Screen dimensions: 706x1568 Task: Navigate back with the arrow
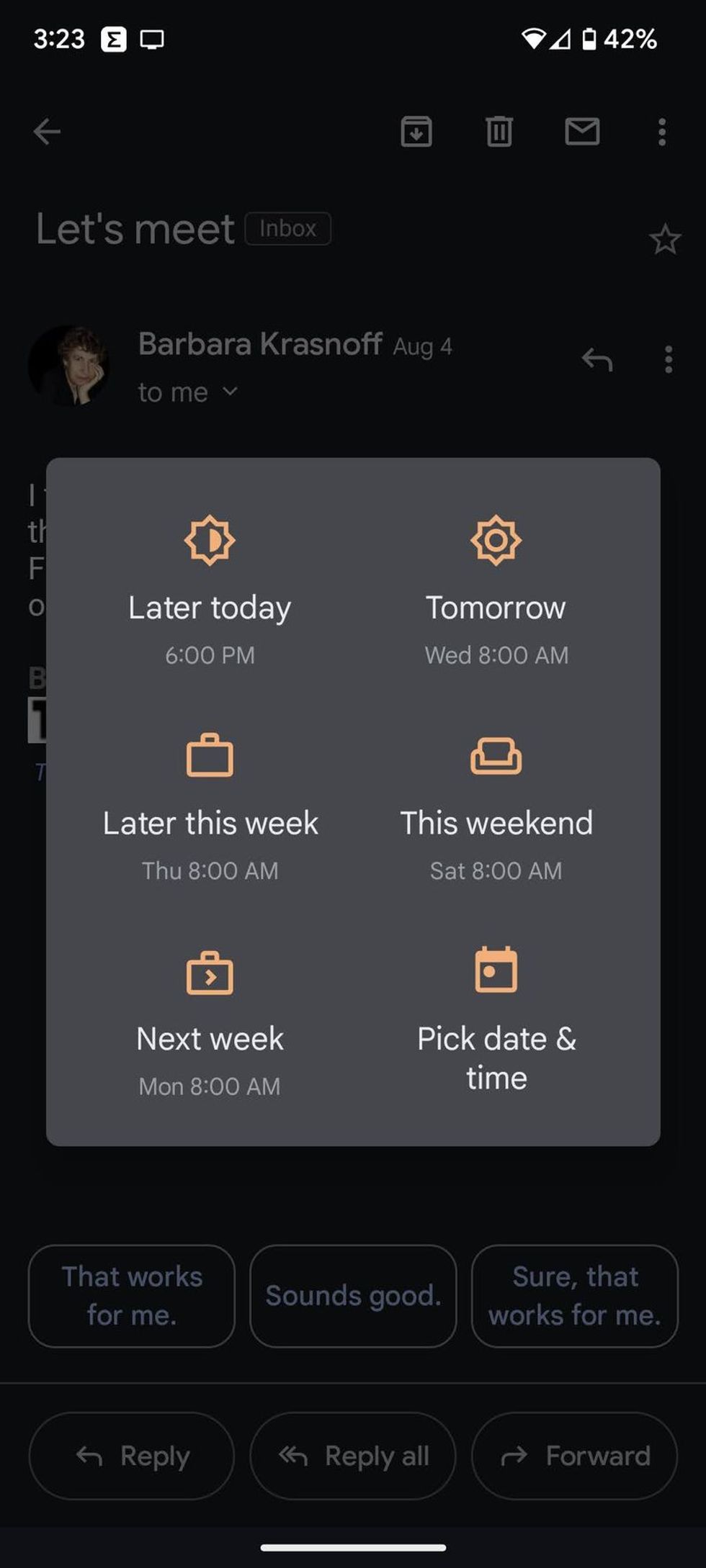[x=48, y=132]
